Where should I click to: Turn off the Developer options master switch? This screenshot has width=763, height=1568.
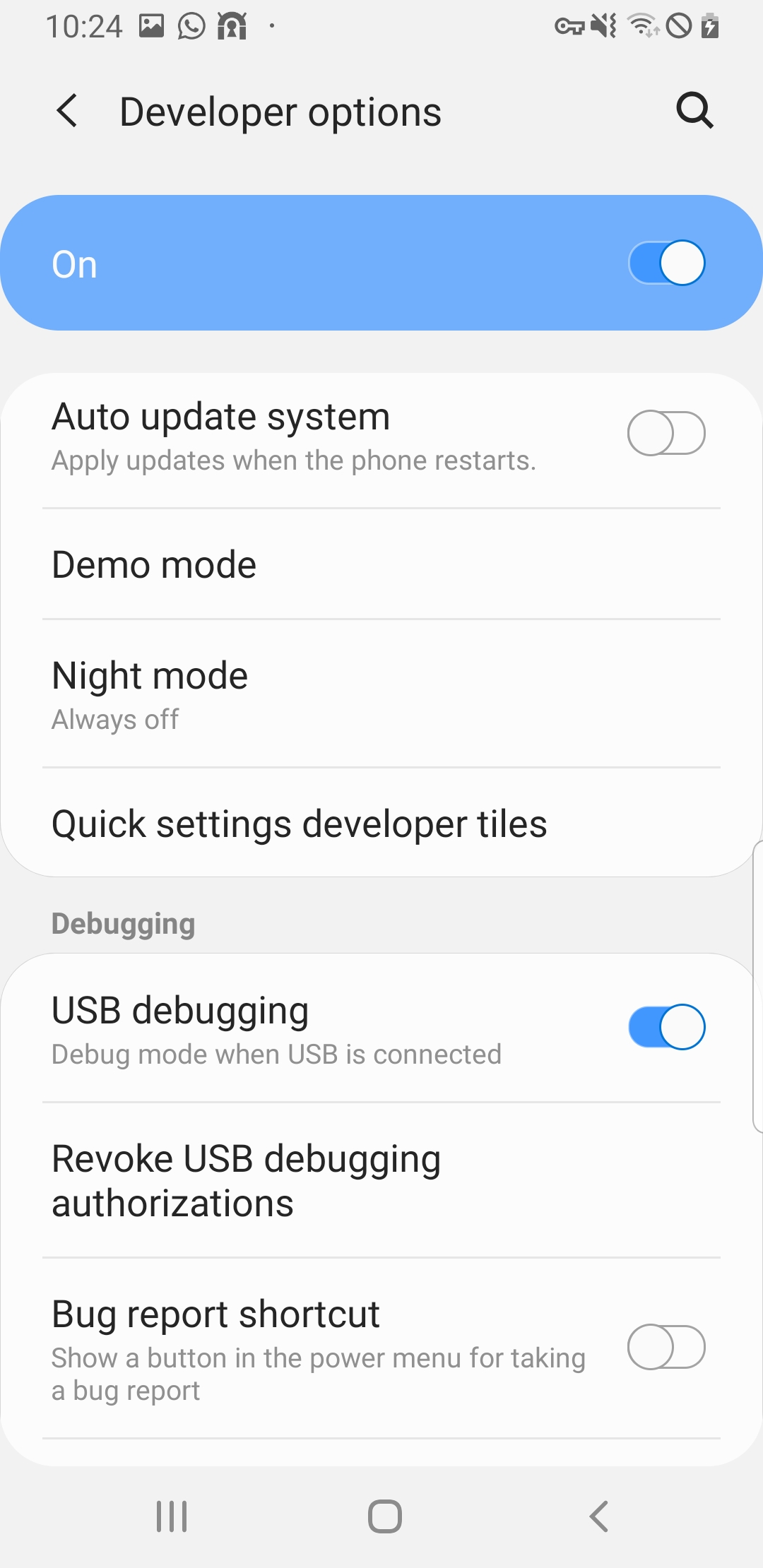tap(666, 263)
